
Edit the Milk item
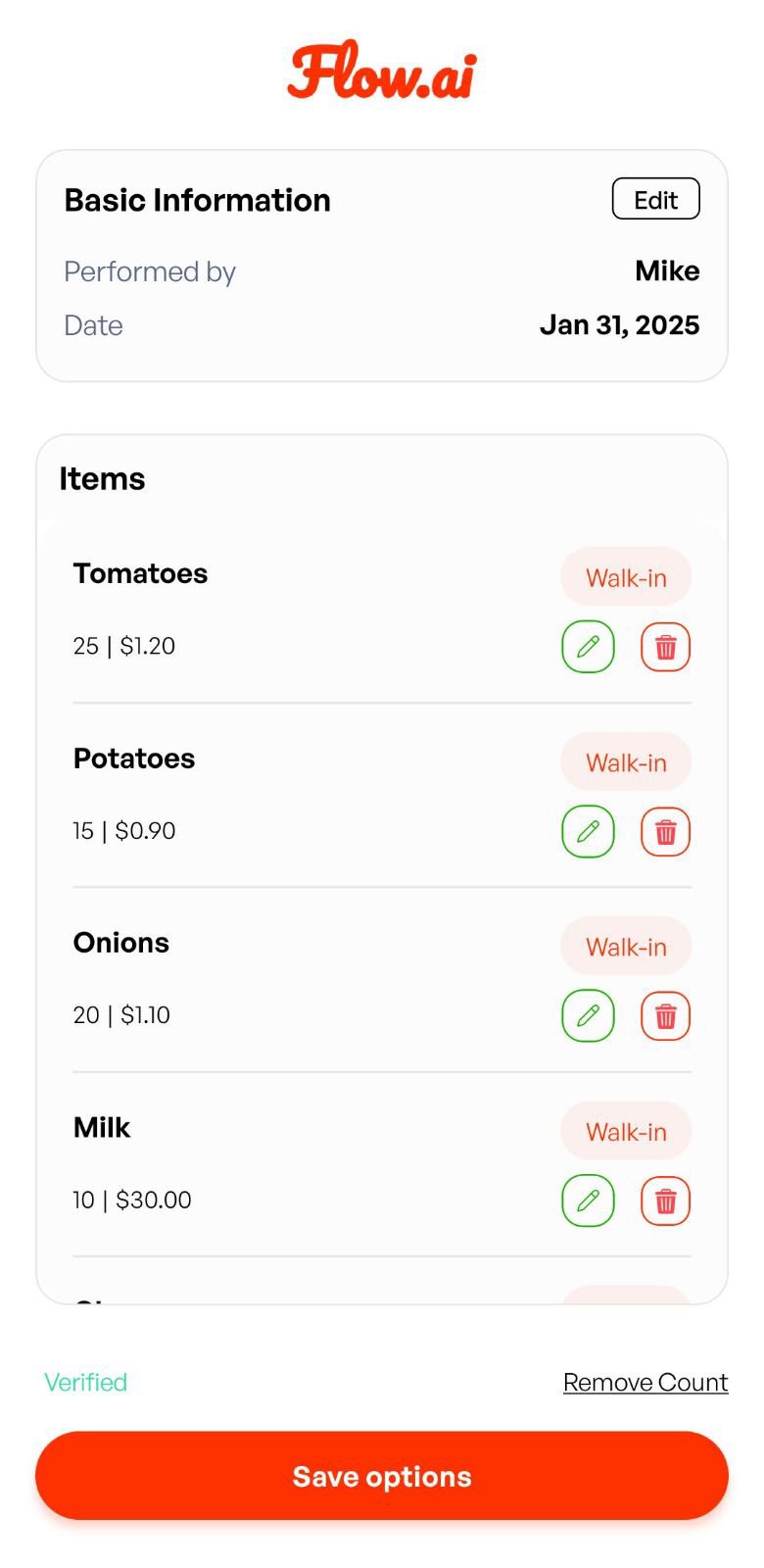click(x=588, y=1200)
